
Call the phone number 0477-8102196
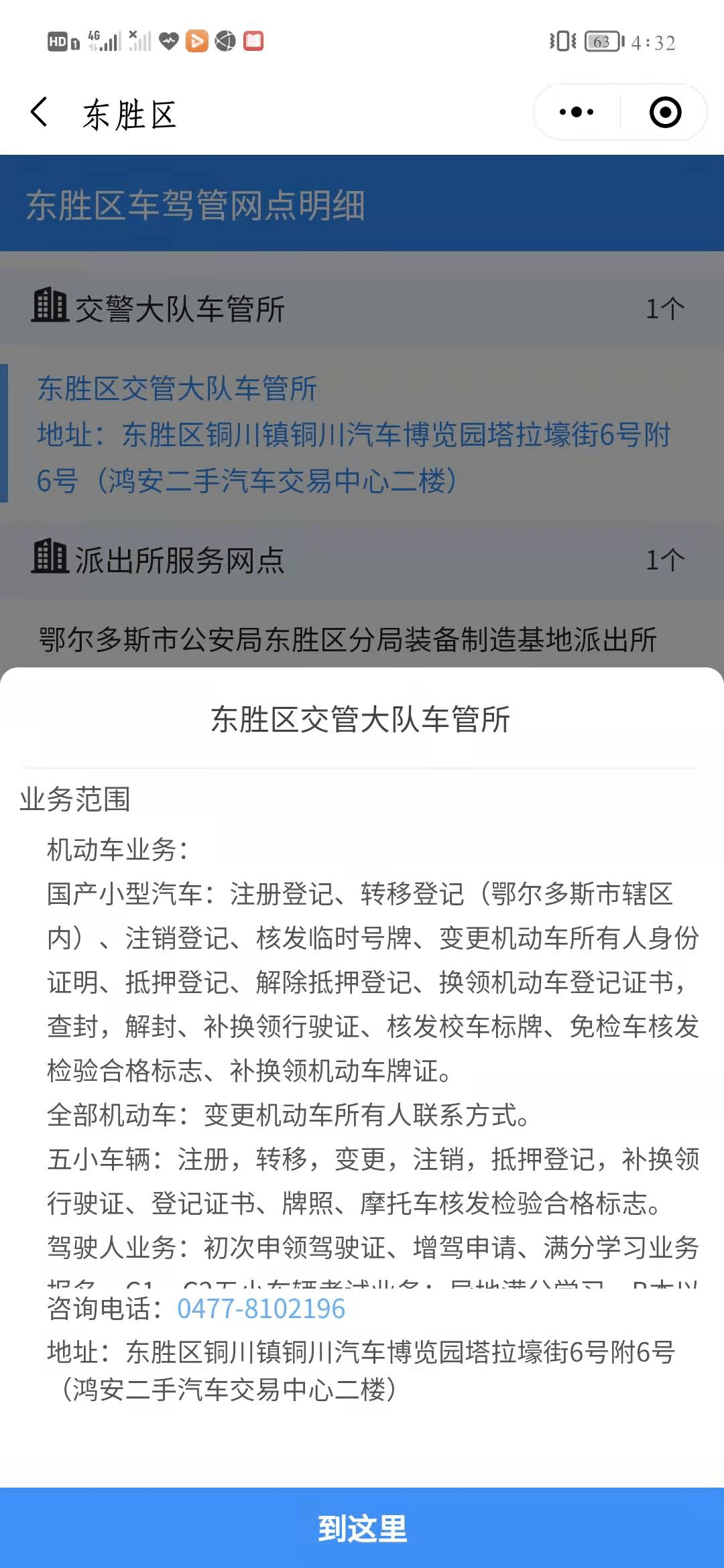click(x=261, y=1308)
